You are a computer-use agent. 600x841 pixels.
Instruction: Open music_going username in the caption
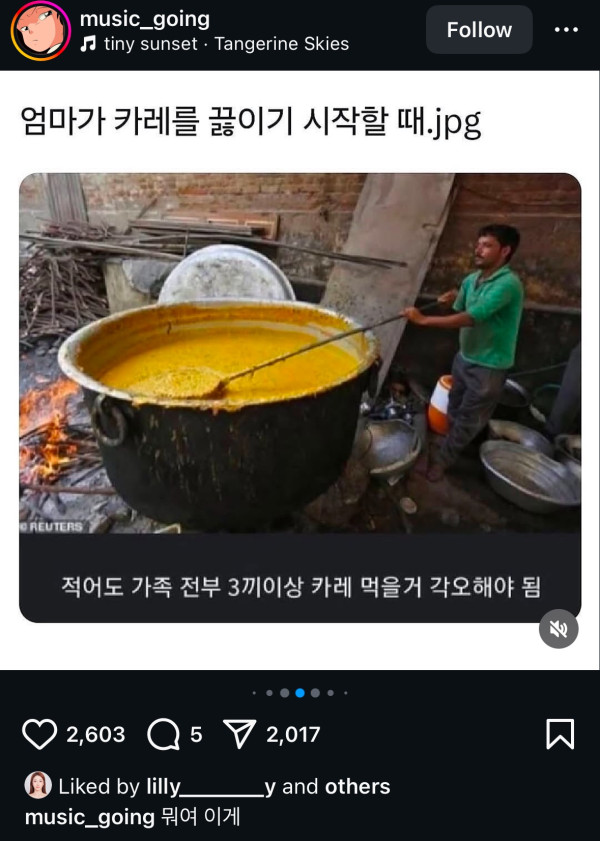pyautogui.click(x=89, y=817)
